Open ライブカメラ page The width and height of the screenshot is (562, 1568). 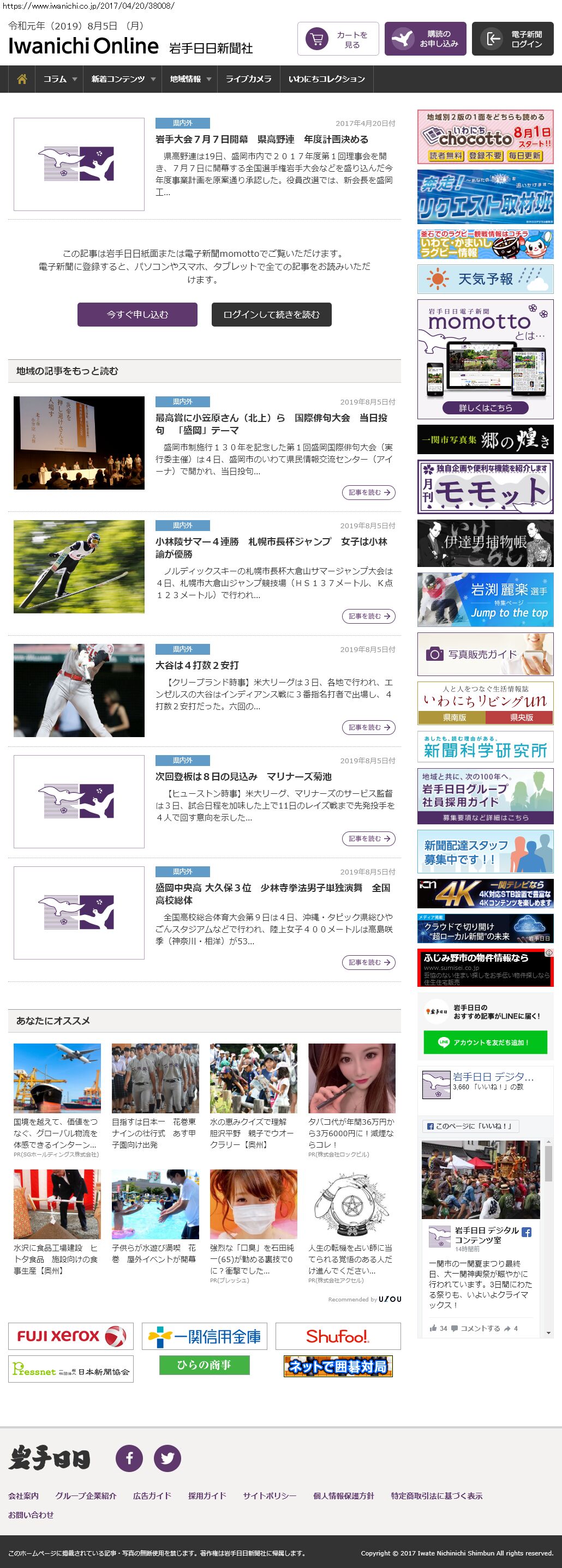(x=248, y=79)
